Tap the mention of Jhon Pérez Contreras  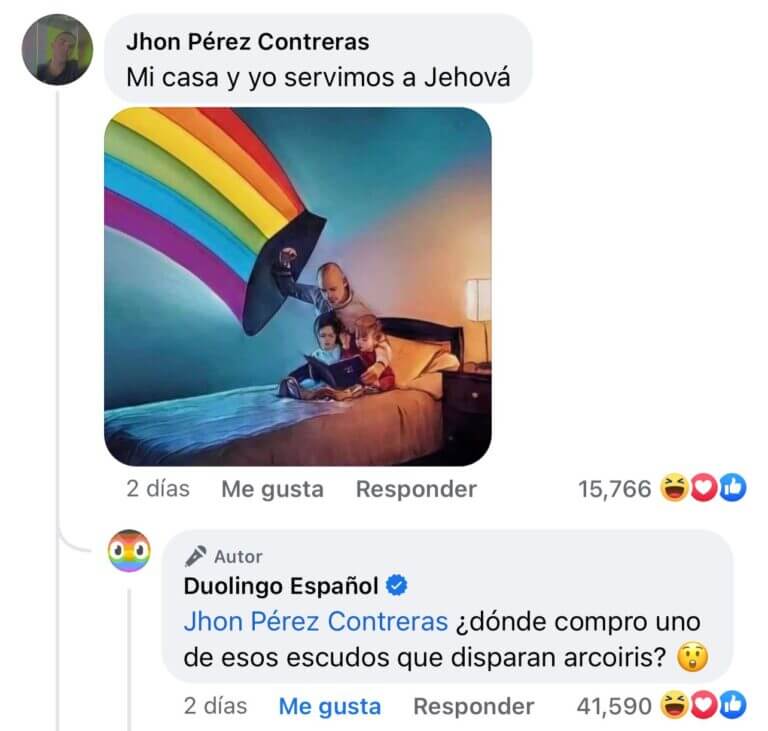[315, 621]
